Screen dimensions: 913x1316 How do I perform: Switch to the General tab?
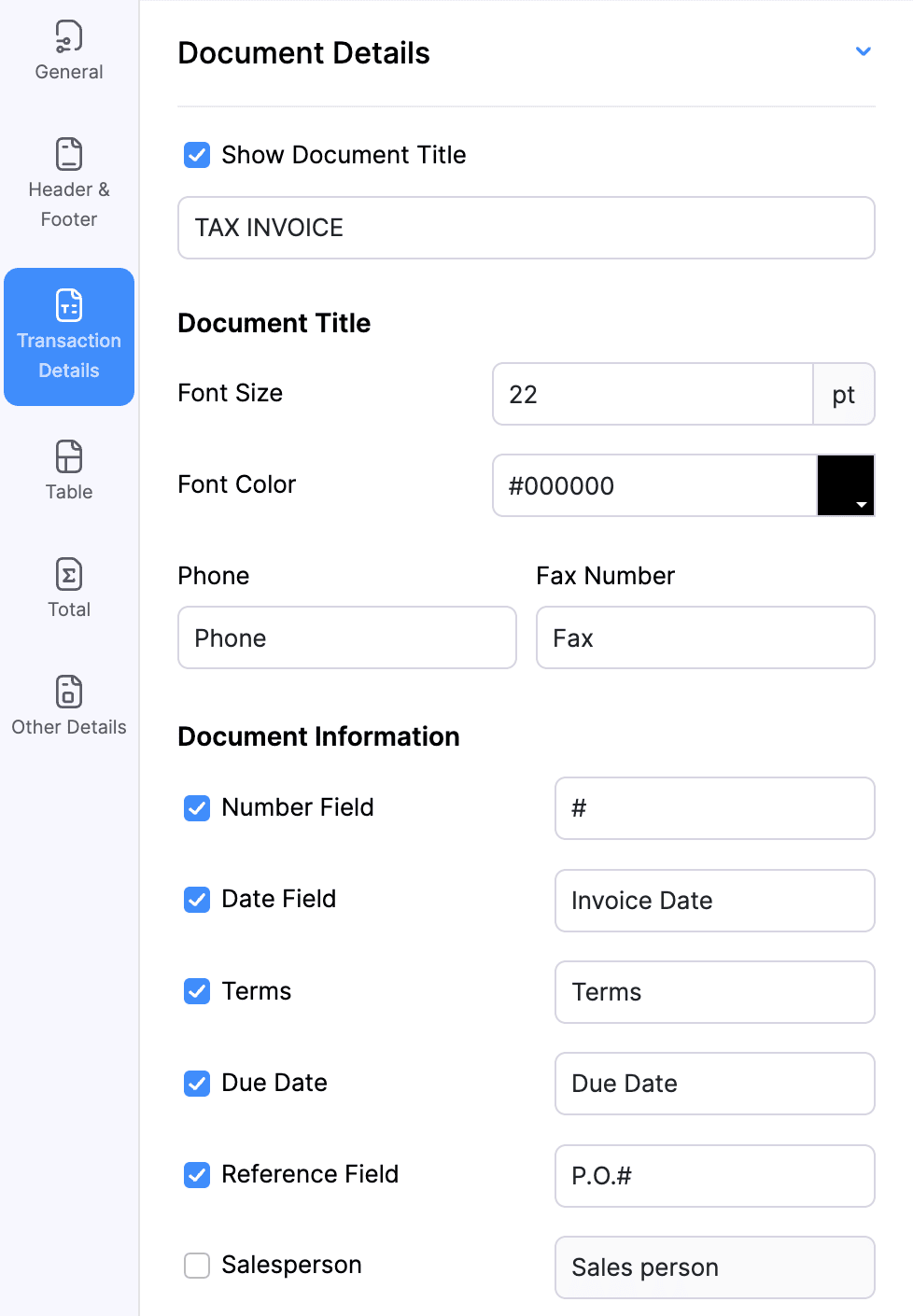69,50
